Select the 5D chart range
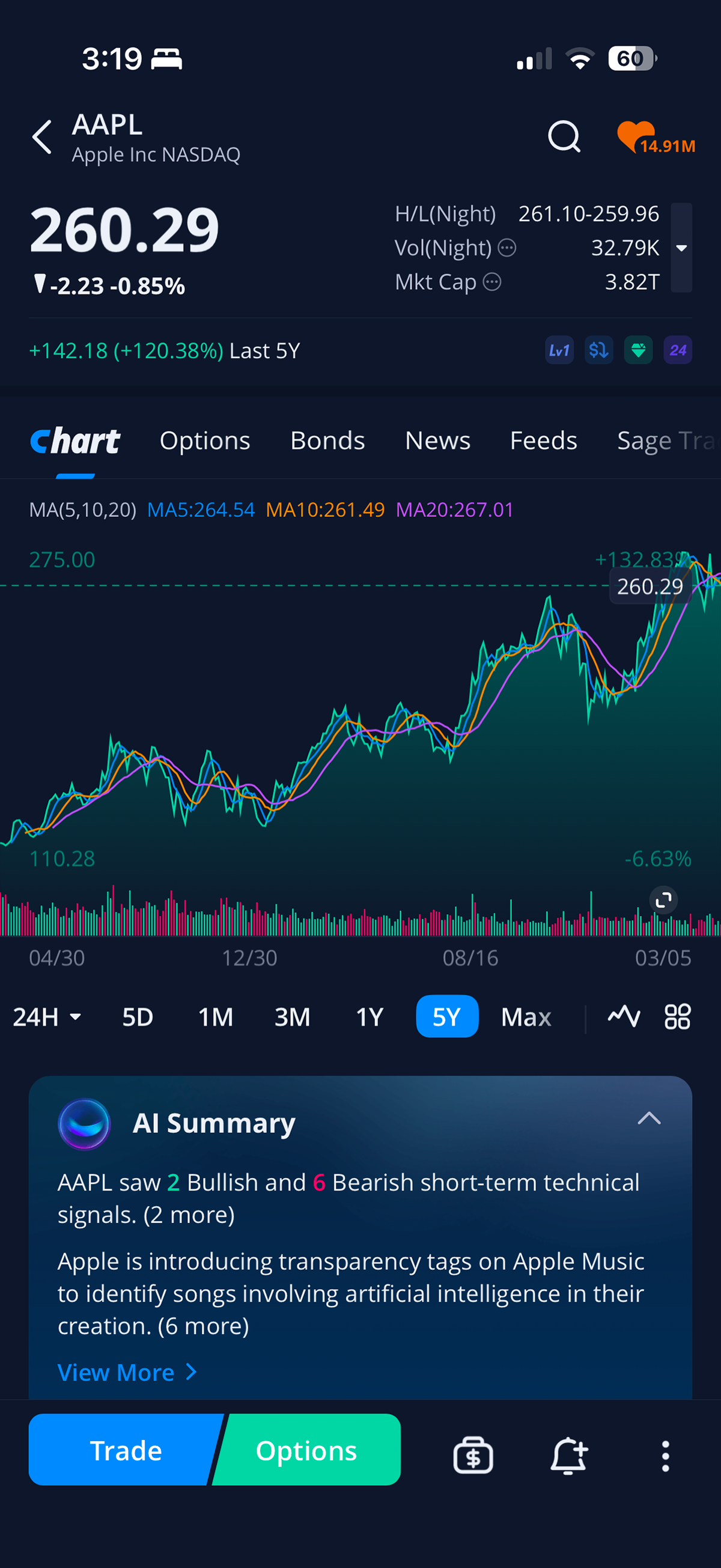Screen dimensions: 721x1568 point(138,1016)
